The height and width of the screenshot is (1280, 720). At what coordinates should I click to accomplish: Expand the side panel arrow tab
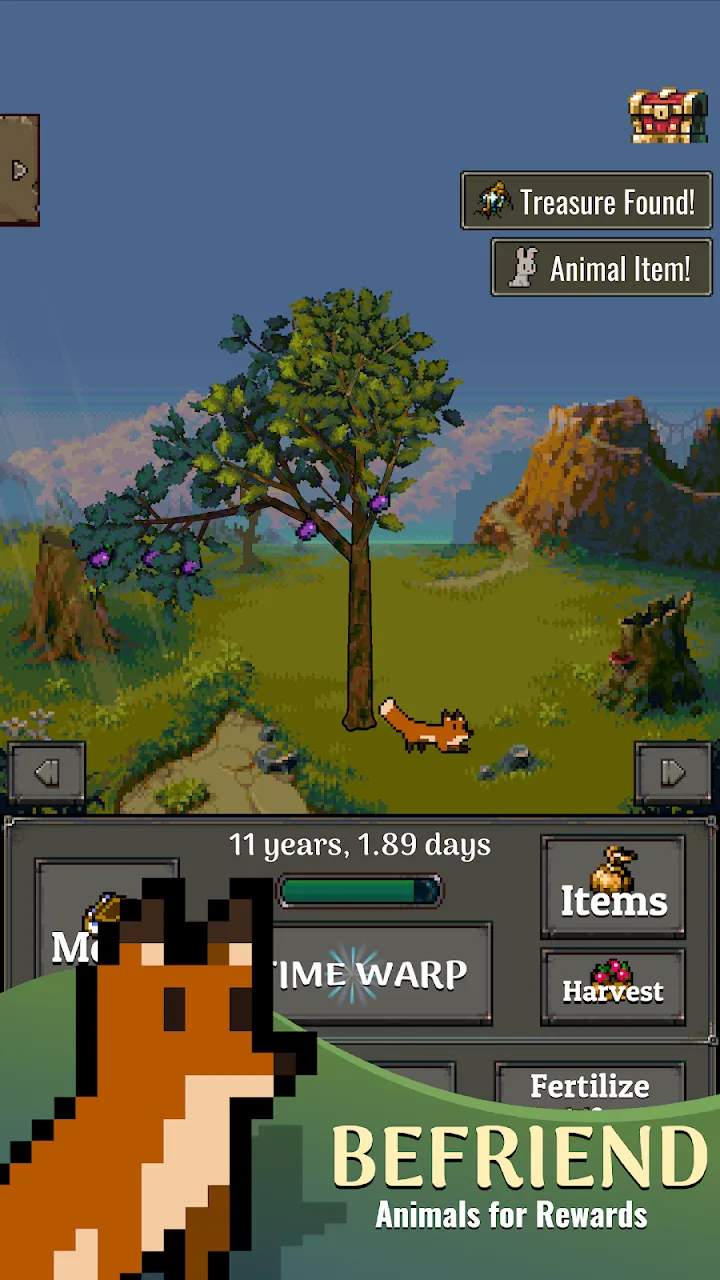point(19,170)
